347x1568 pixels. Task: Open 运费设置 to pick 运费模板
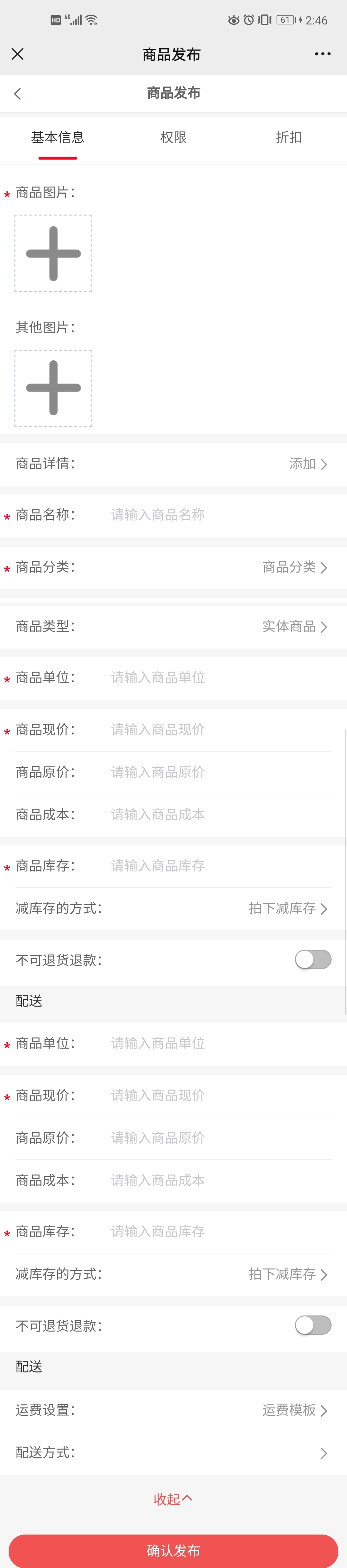[x=294, y=1410]
